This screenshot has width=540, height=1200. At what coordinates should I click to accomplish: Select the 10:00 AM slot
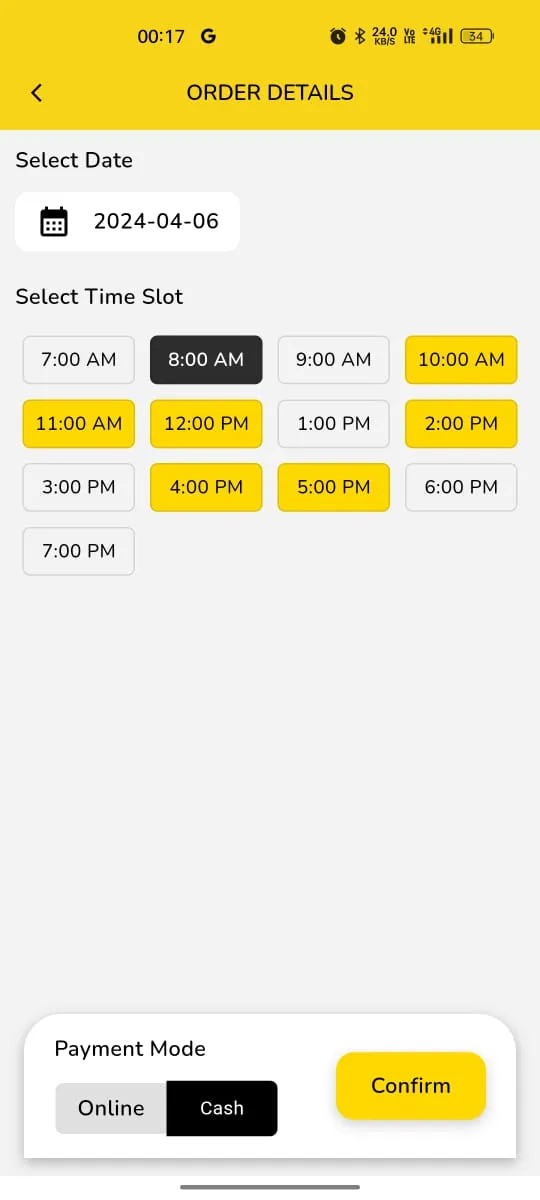point(461,360)
